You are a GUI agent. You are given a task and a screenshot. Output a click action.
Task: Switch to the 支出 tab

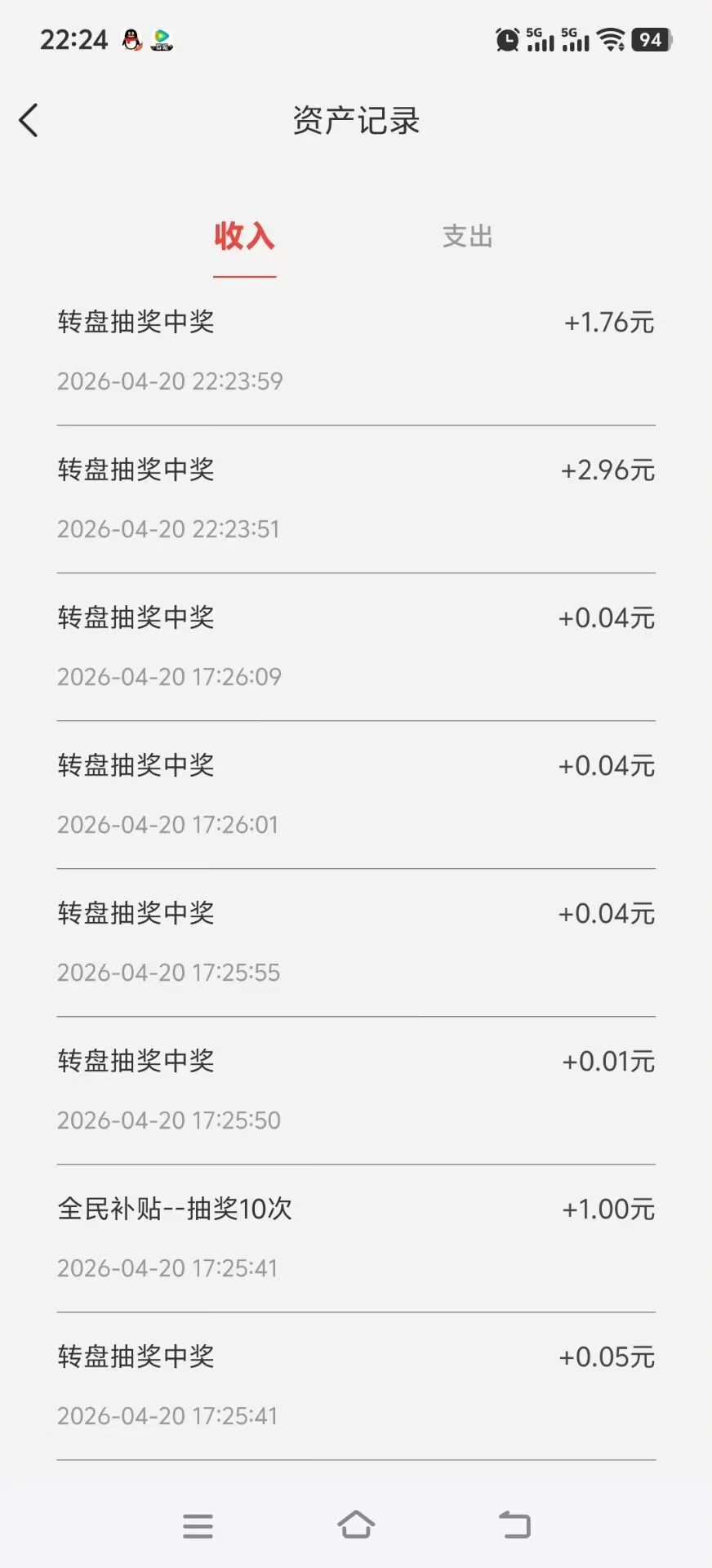click(467, 237)
